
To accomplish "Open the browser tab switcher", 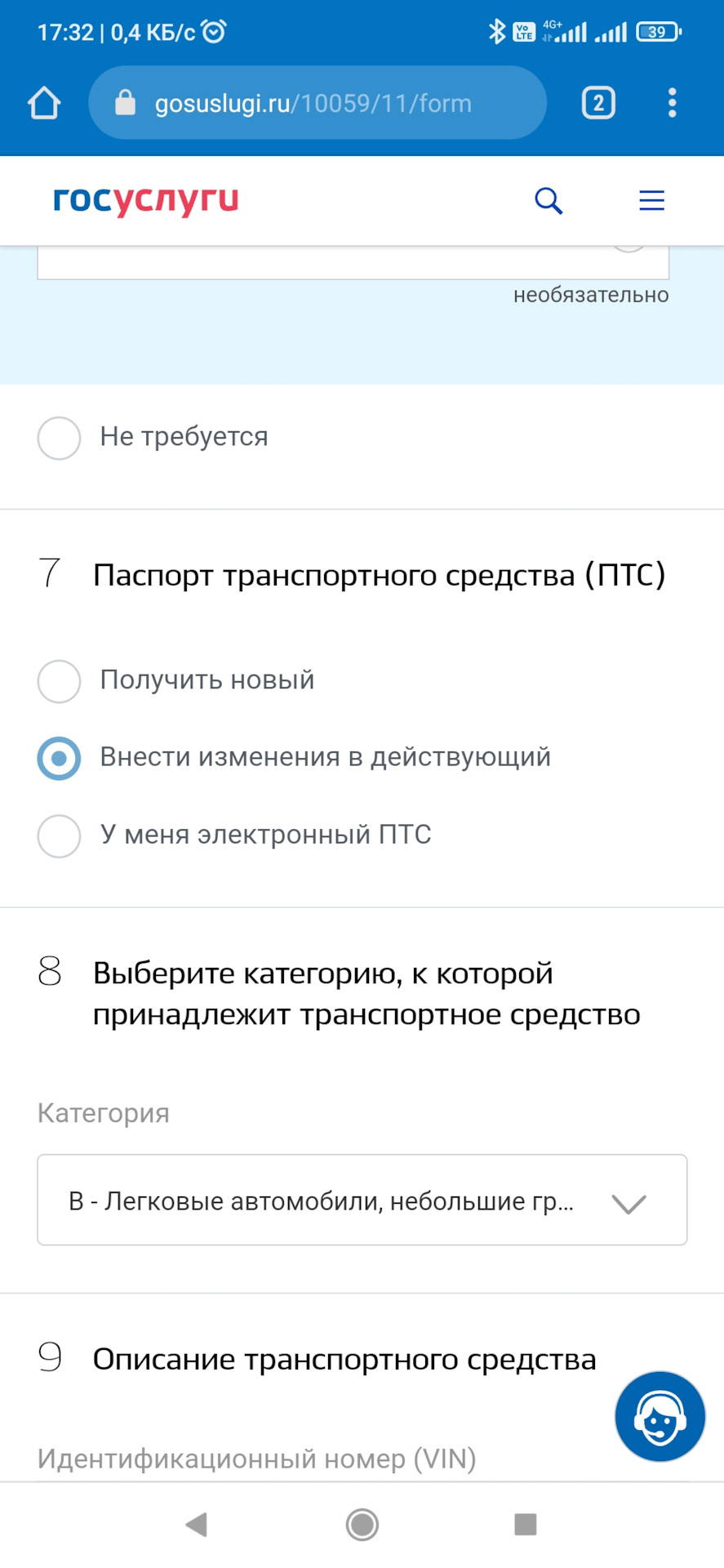I will tap(598, 104).
